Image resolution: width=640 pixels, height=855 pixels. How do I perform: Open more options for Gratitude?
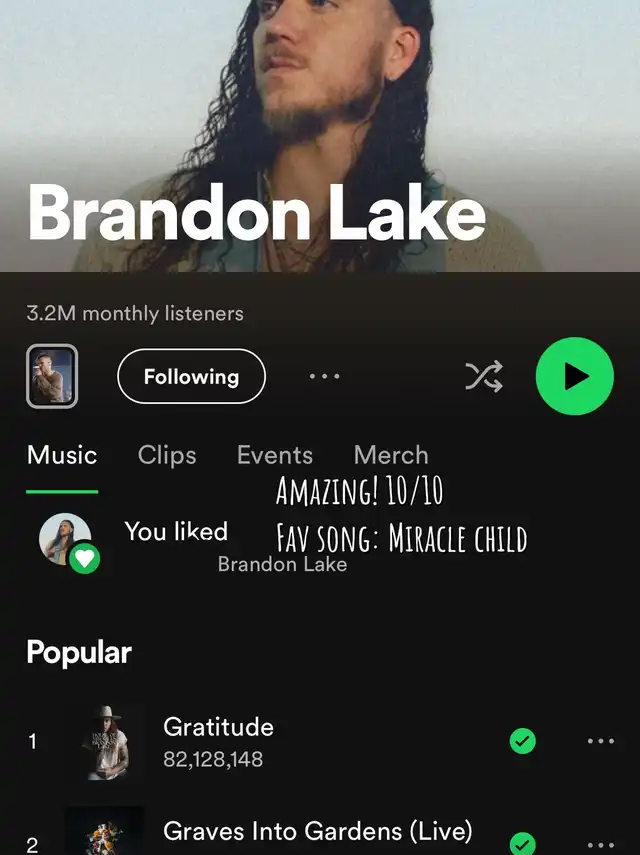(600, 741)
